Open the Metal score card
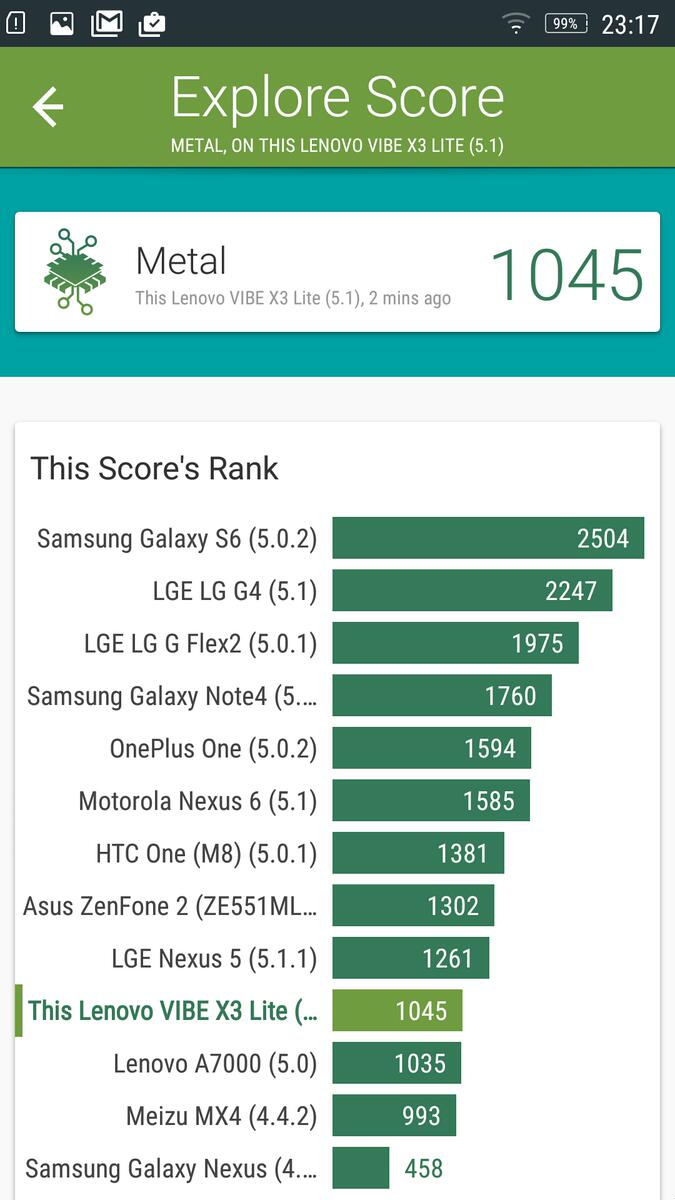Screen dimensions: 675x1200 (337, 272)
